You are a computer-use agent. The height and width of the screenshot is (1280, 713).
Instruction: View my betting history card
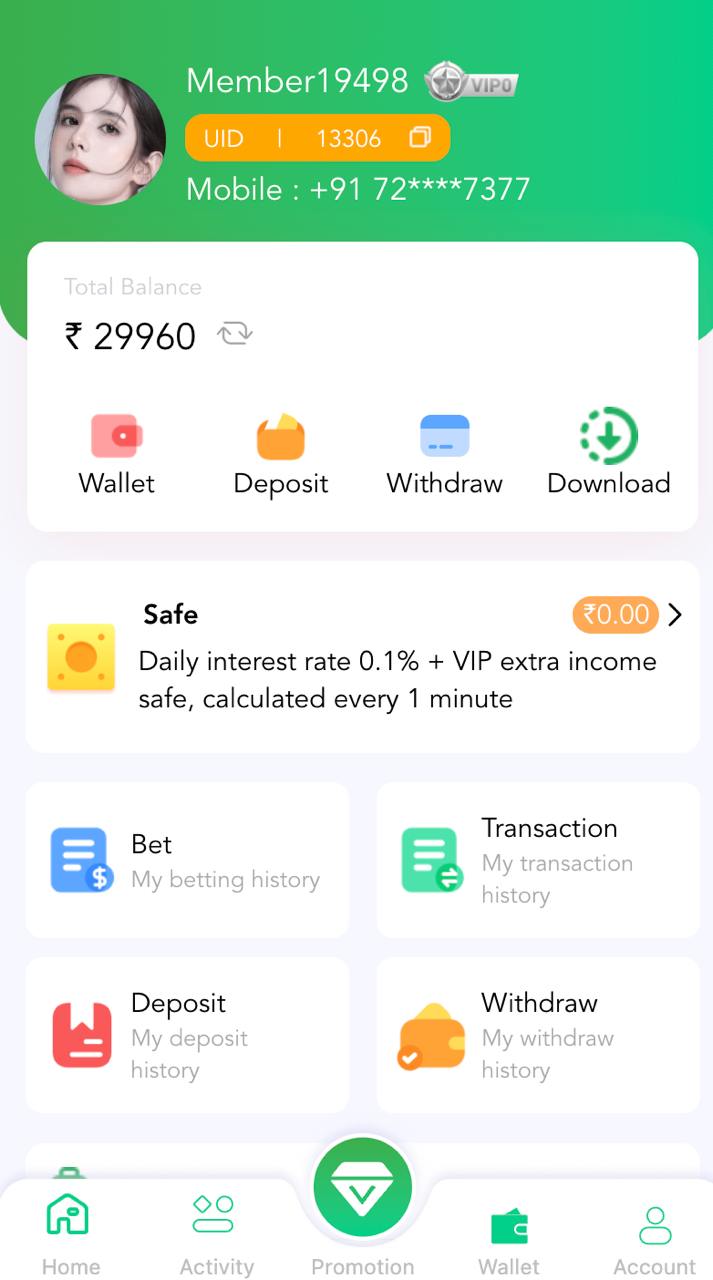click(x=188, y=861)
